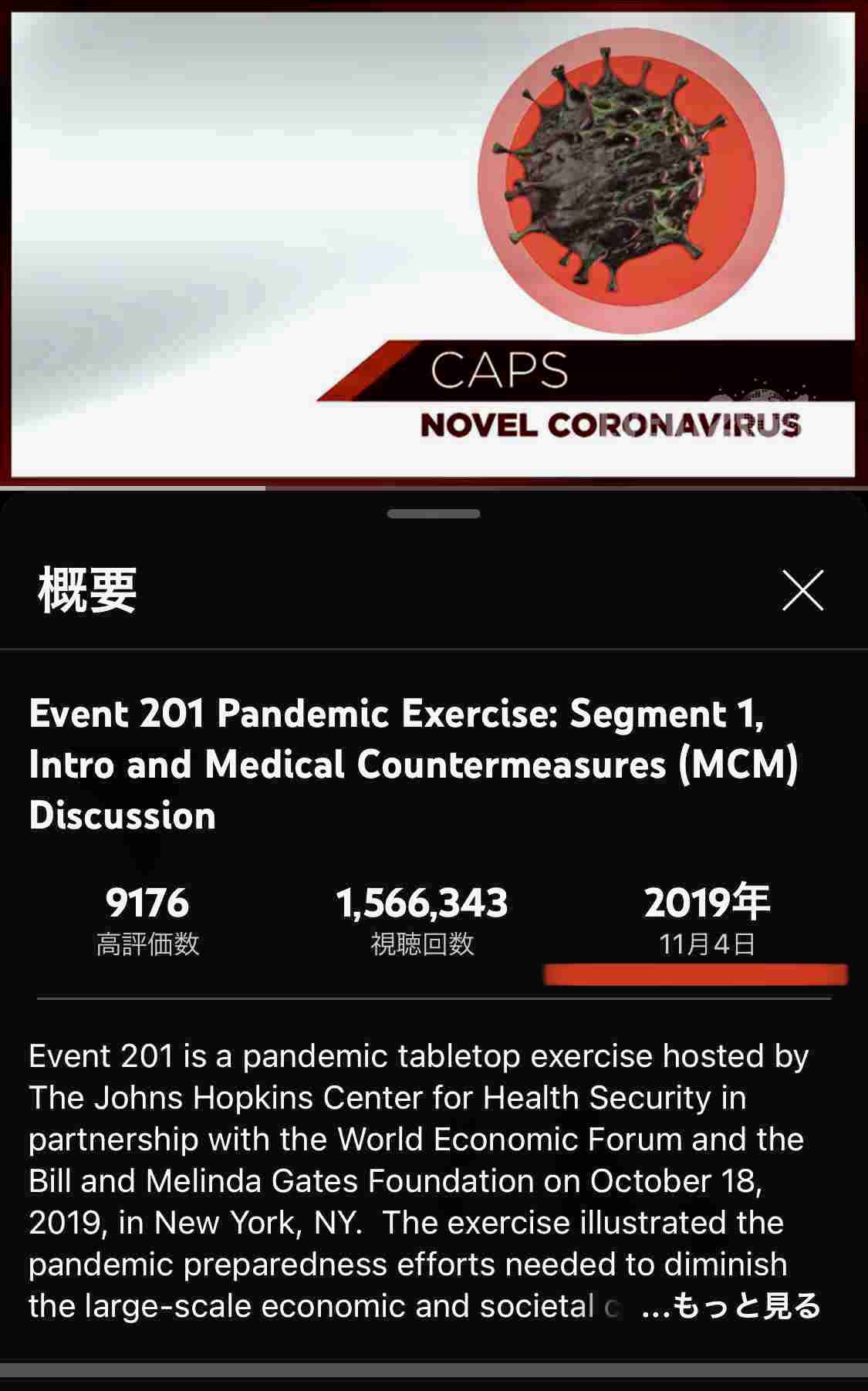Tap the video player showing Novel Coronavirus
This screenshot has height=1391, width=868.
(434, 243)
